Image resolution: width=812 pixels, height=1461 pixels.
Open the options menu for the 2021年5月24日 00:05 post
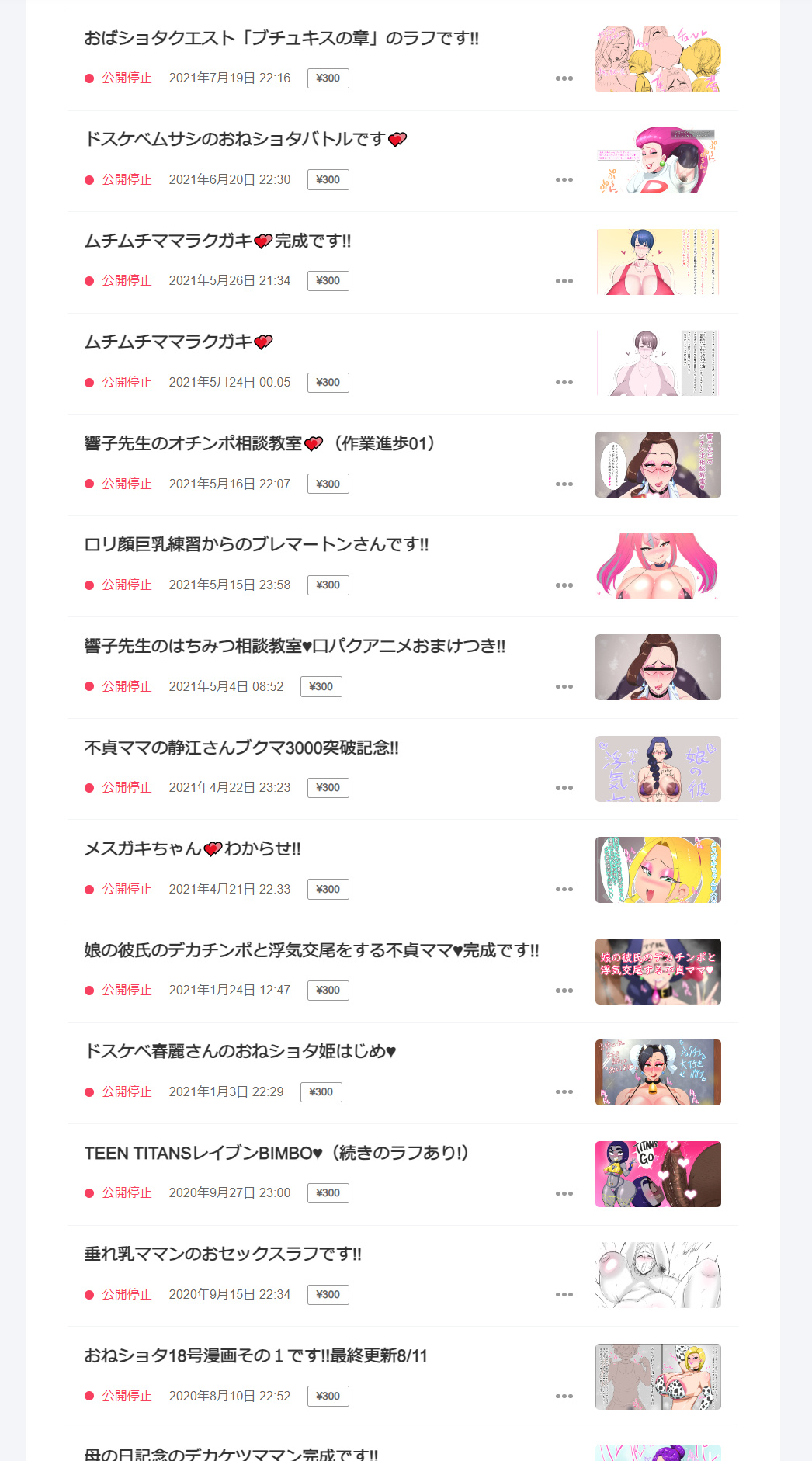click(x=564, y=383)
